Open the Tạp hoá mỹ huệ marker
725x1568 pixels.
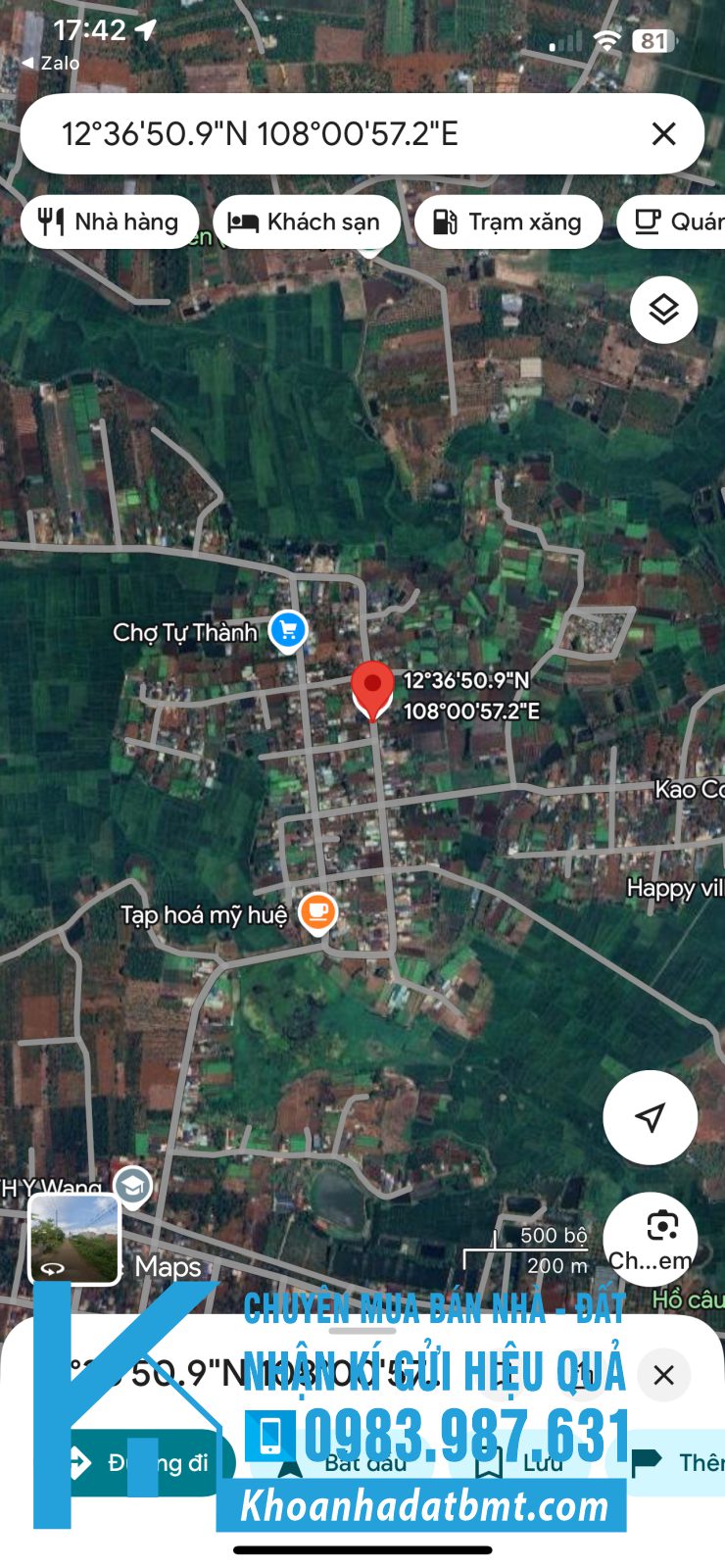(x=317, y=912)
